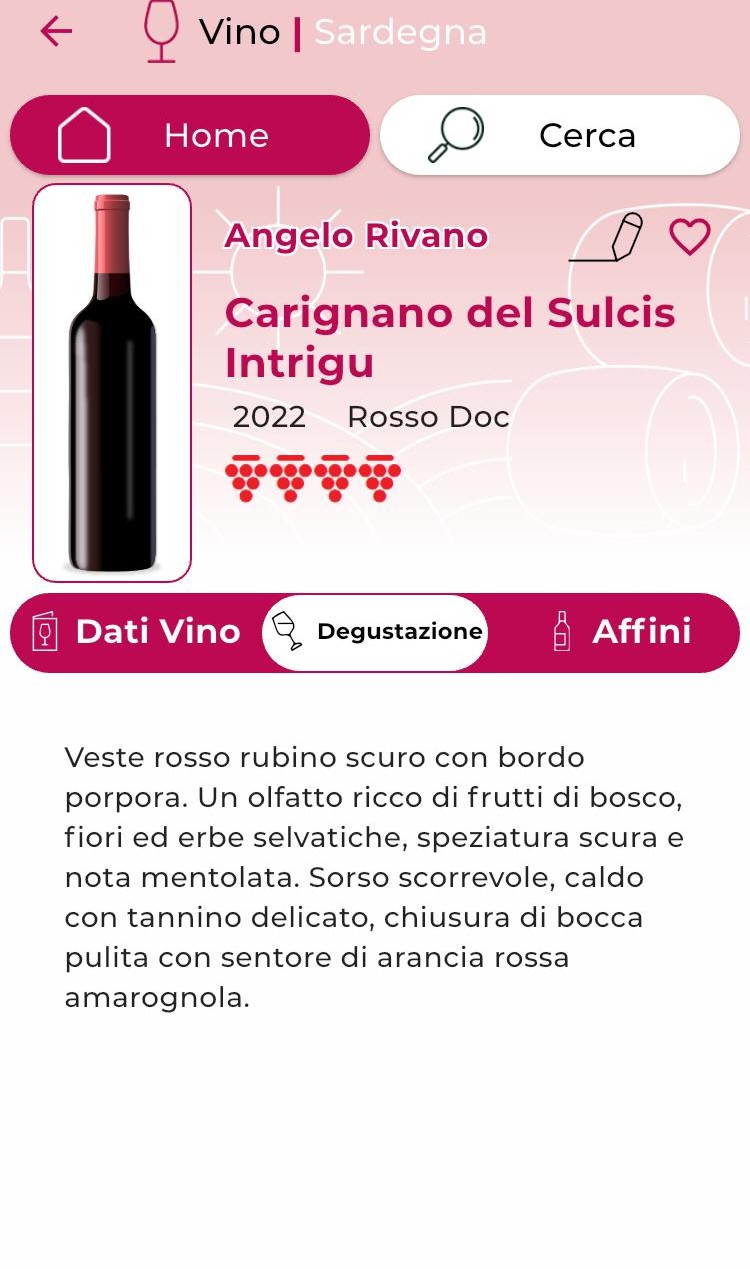750x1269 pixels.
Task: Switch to the Affini tab
Action: click(622, 632)
